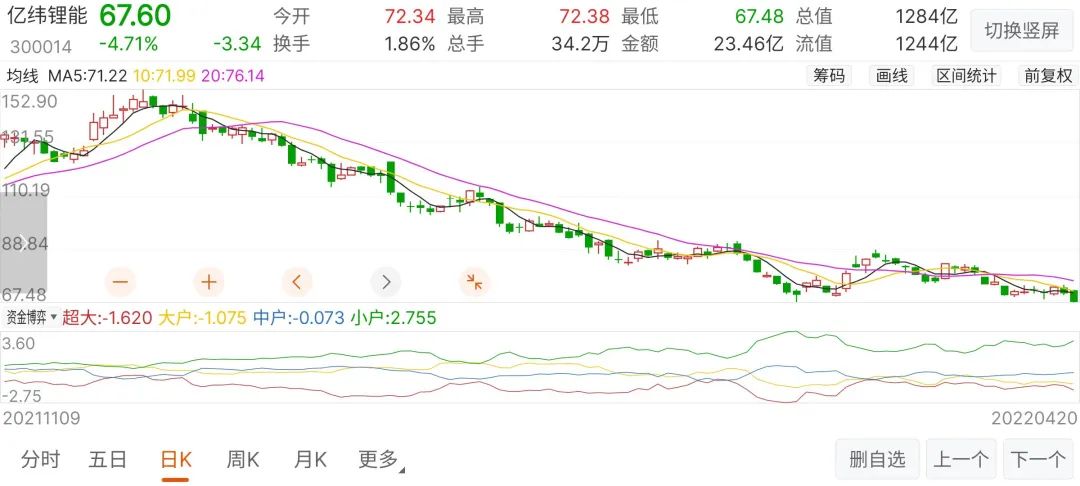This screenshot has height=486, width=1080.
Task: View the 月K monthly chart
Action: 310,460
